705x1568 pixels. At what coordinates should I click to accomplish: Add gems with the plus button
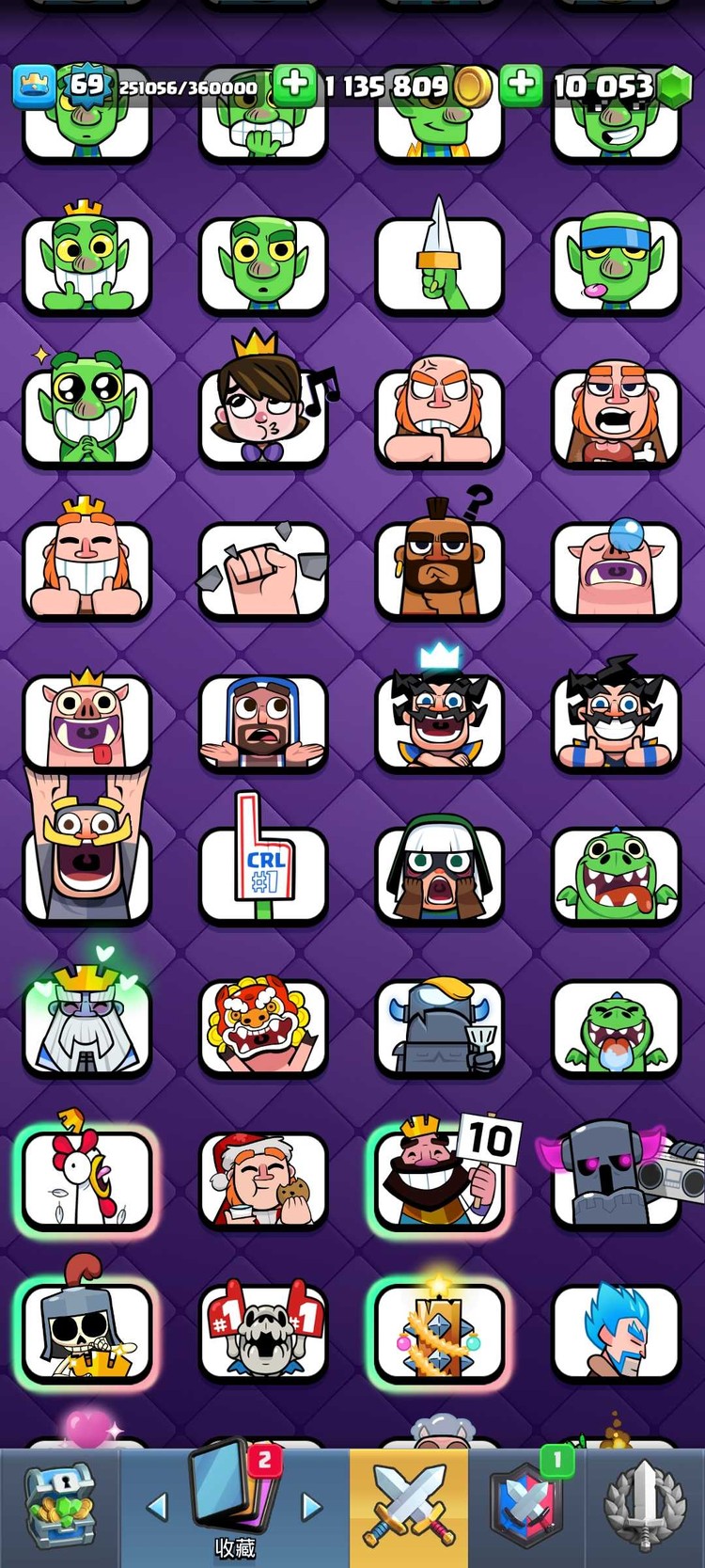coord(521,85)
